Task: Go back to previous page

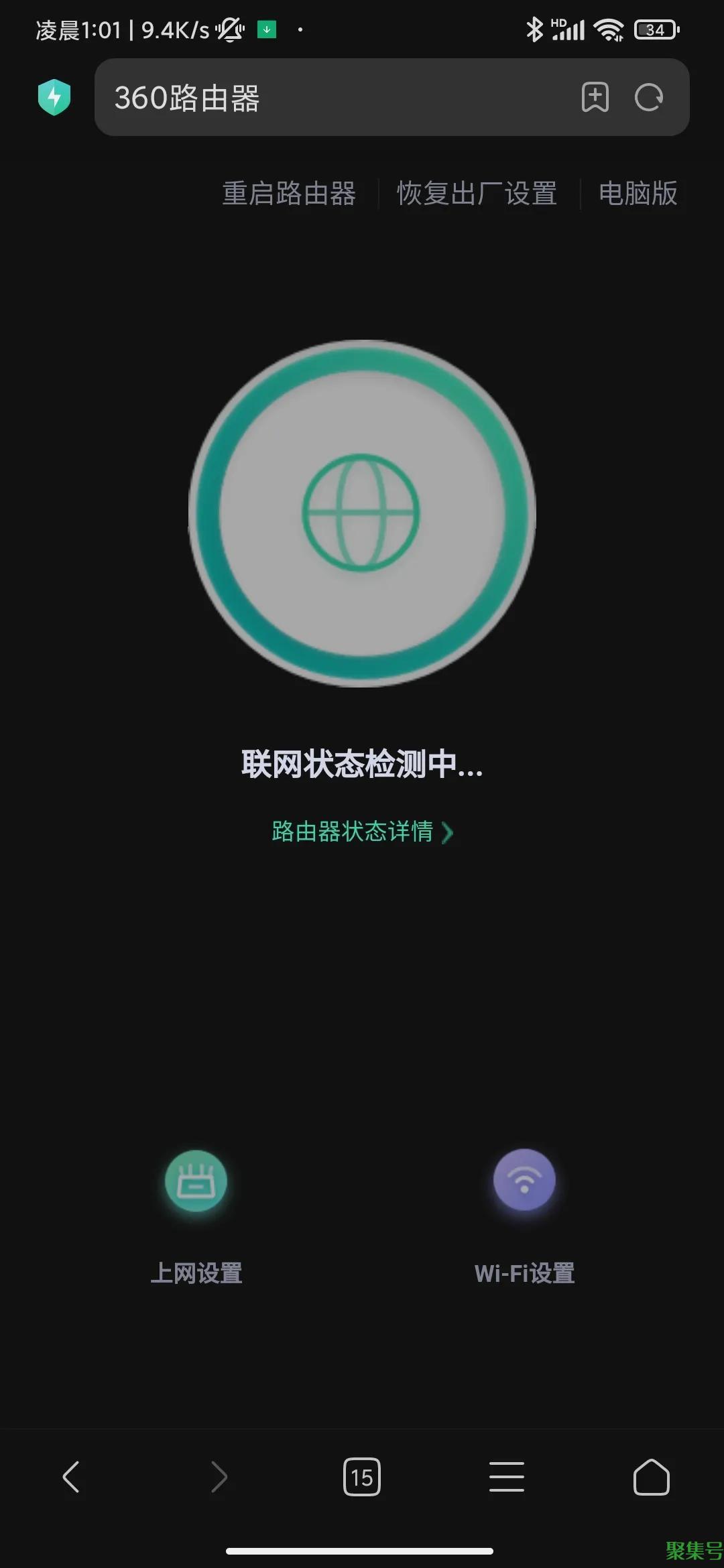Action: (71, 1477)
